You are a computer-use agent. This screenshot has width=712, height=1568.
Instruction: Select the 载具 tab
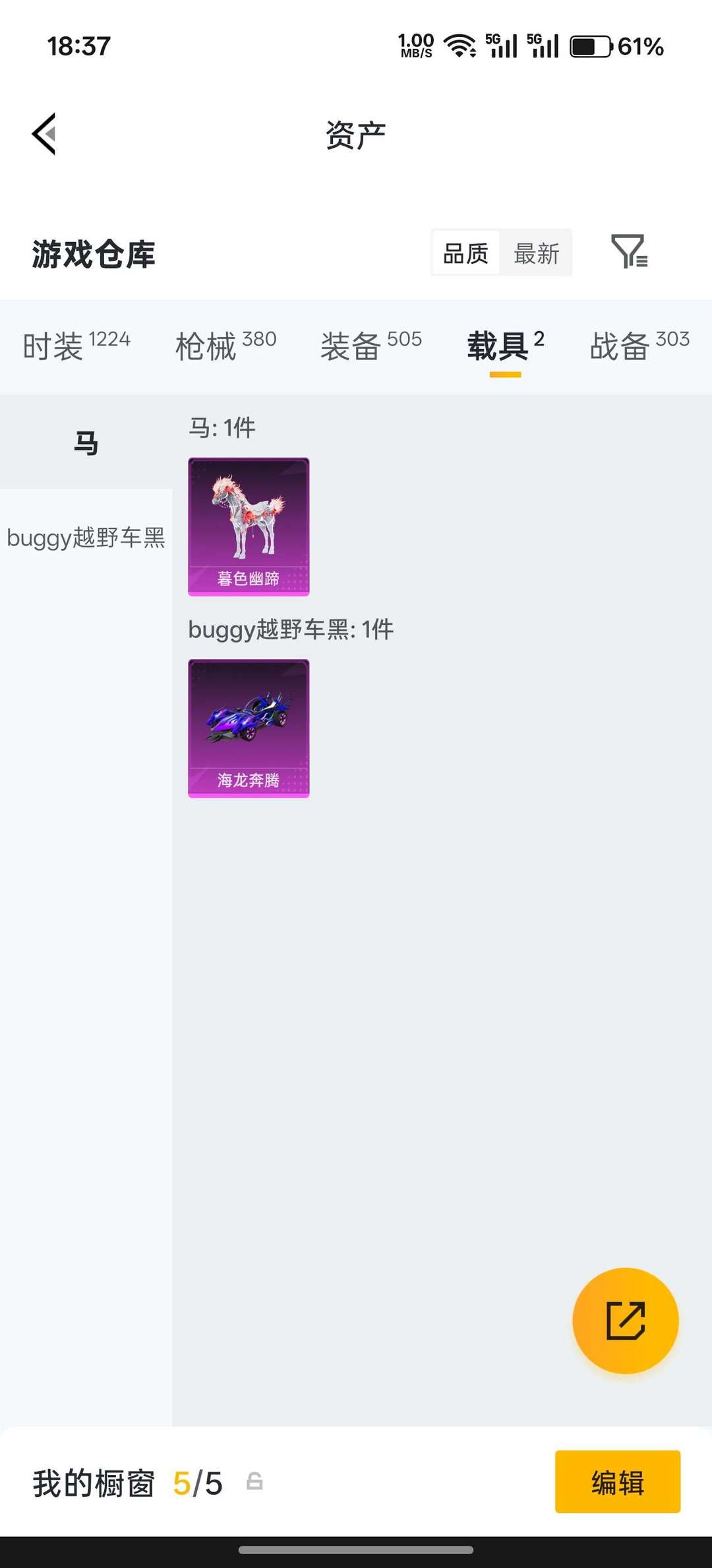coord(505,346)
